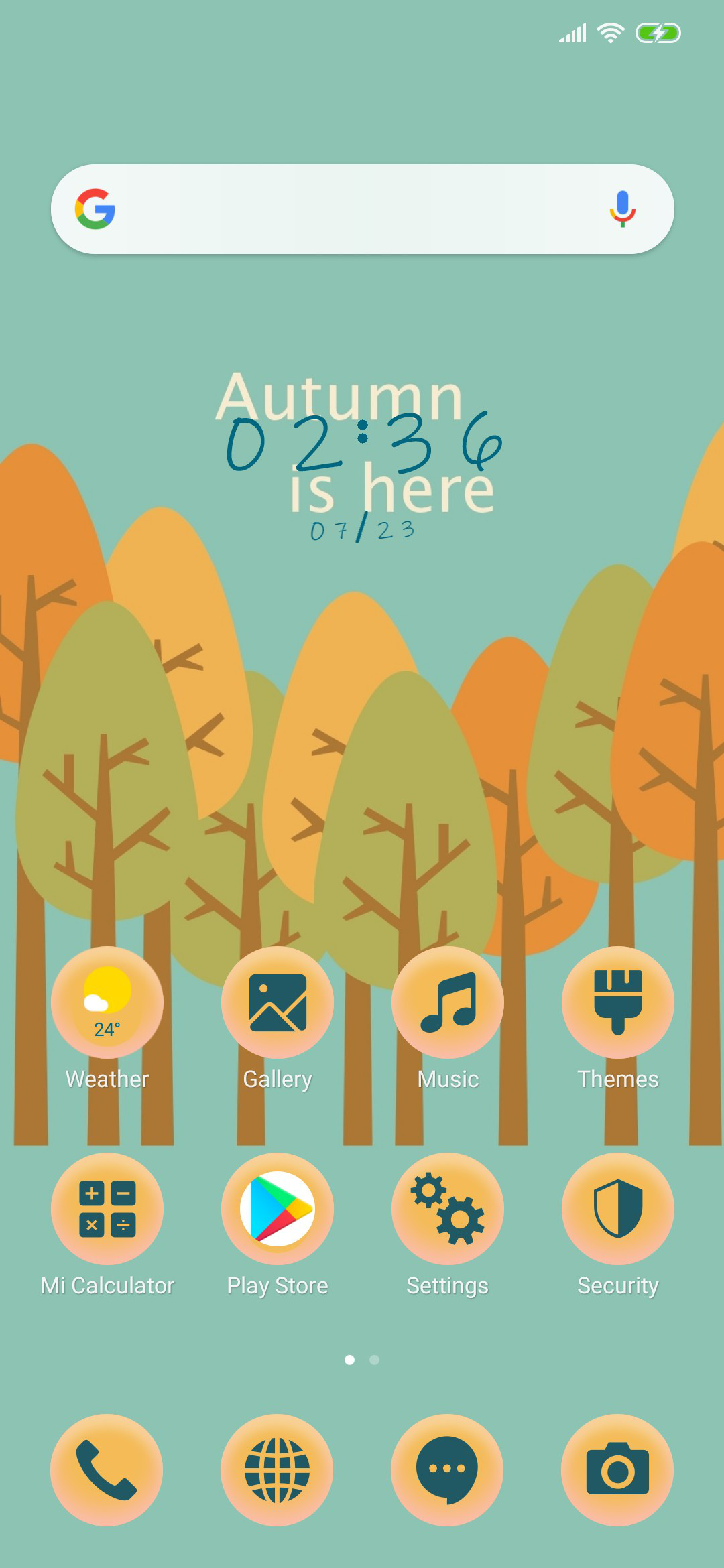The height and width of the screenshot is (1568, 724).
Task: Open the Messaging app in the dock
Action: coord(448,1470)
